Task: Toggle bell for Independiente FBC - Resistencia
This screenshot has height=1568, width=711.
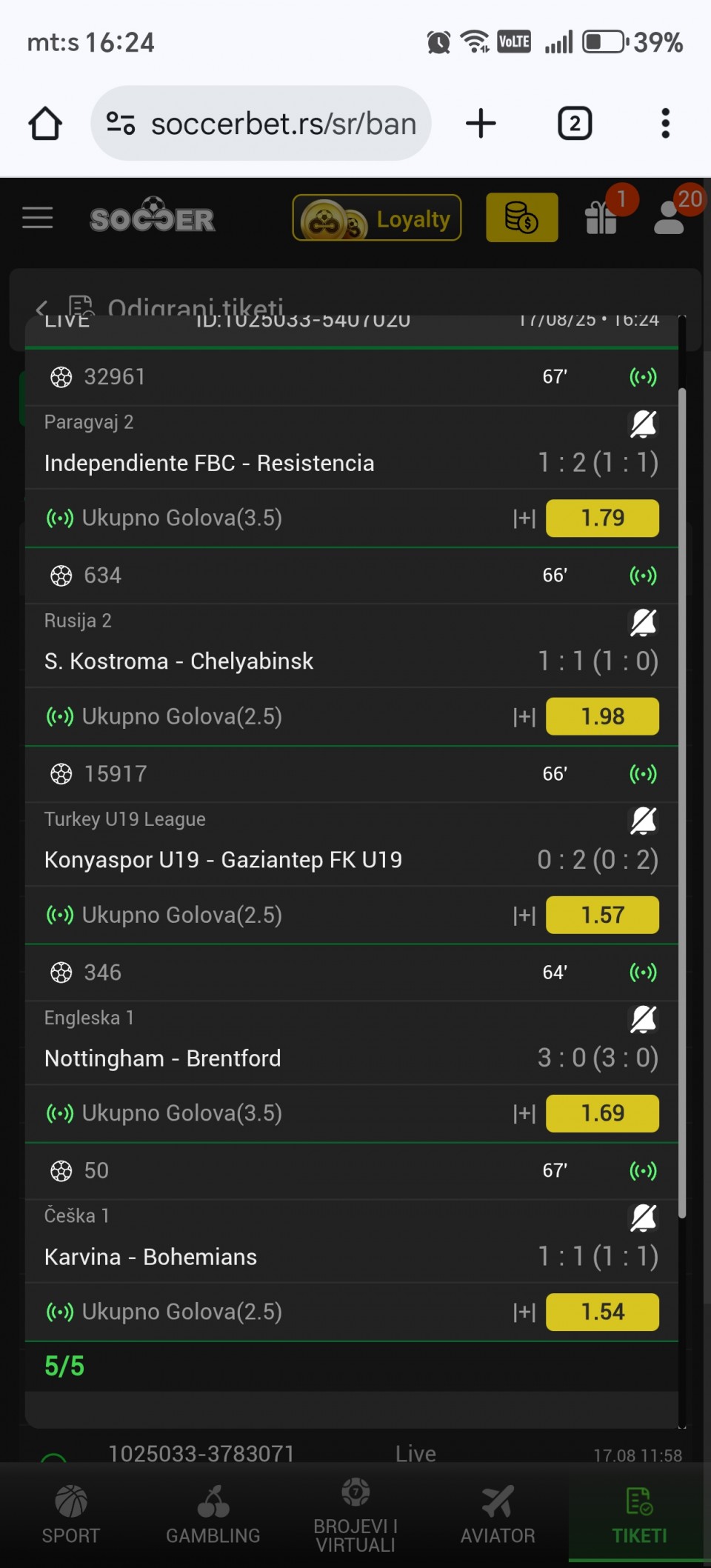Action: (643, 424)
